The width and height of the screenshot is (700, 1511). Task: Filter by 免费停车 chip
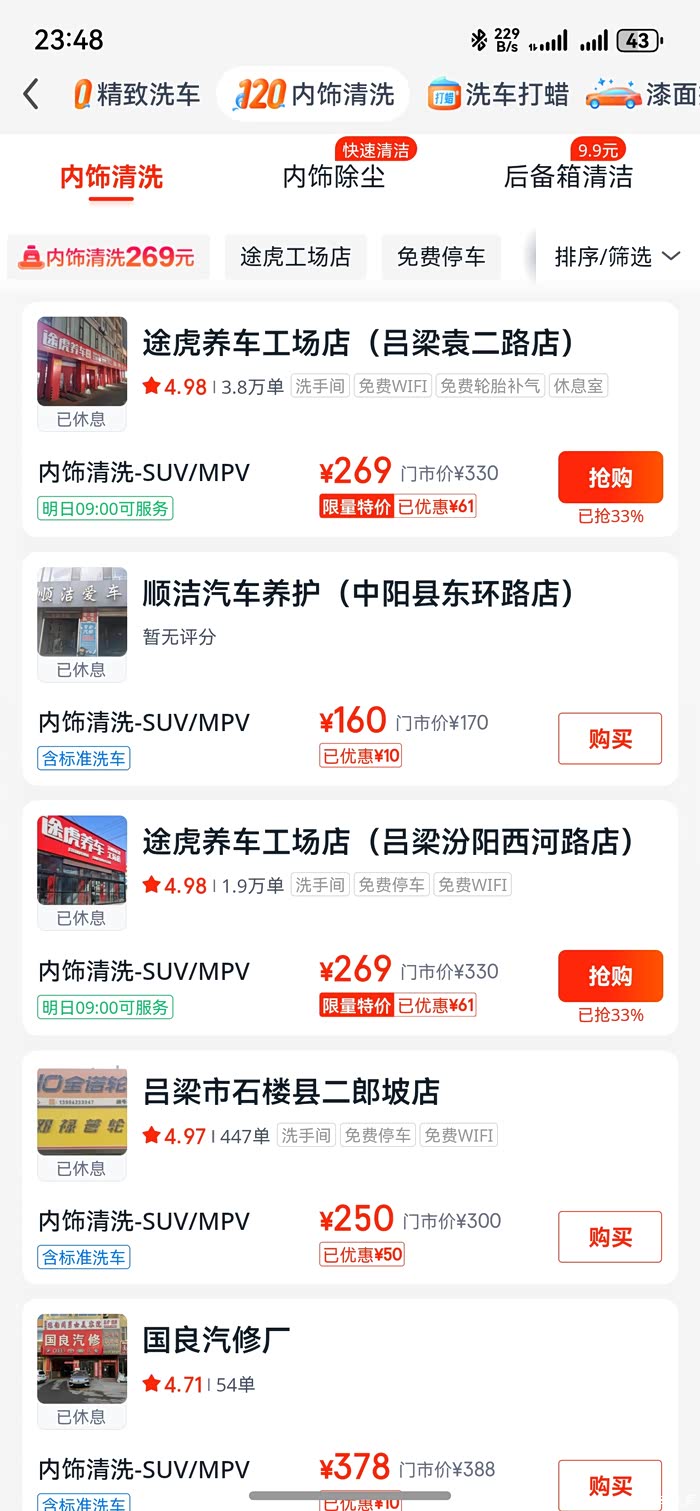441,257
